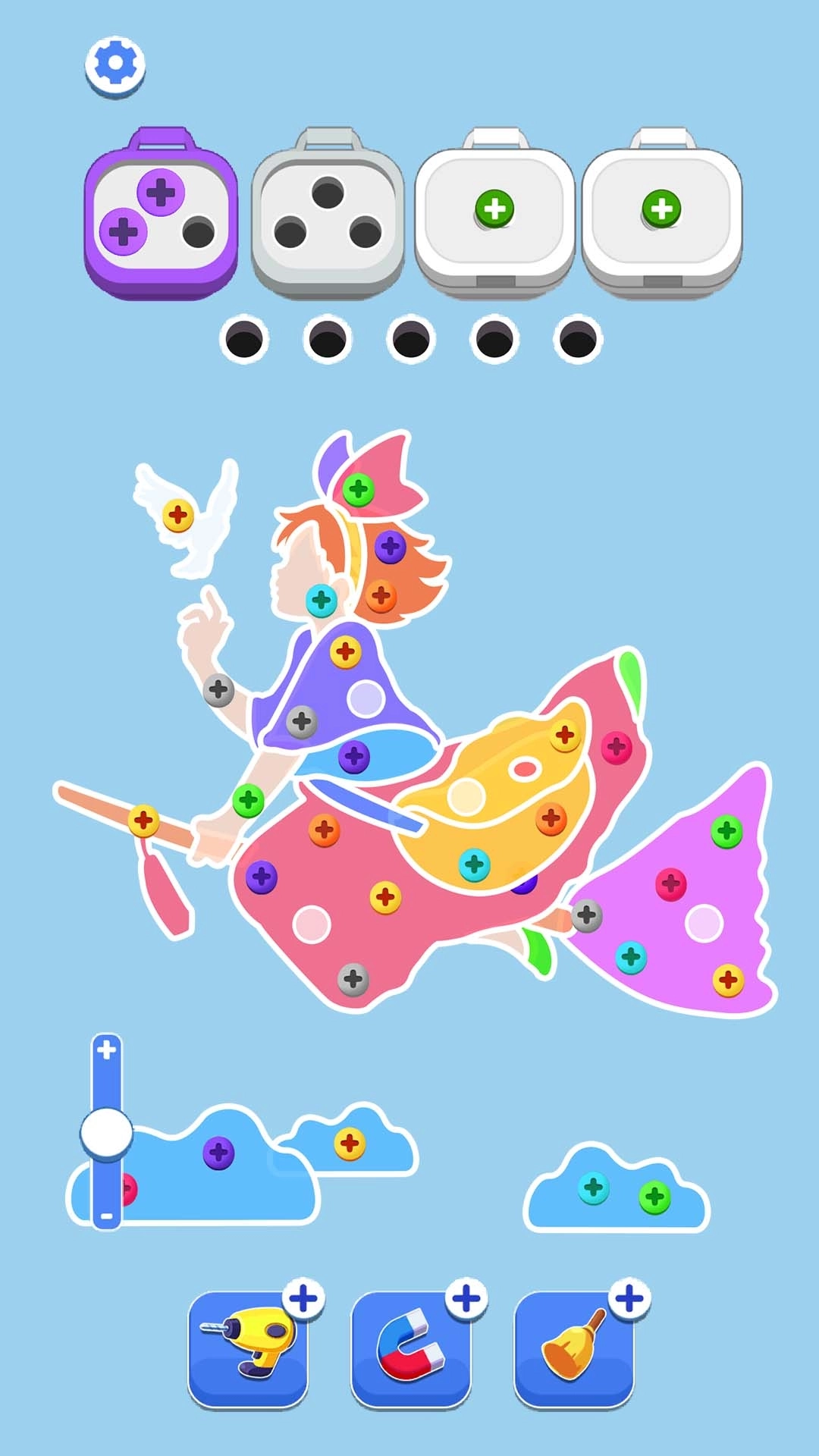This screenshot has width=819, height=1456.
Task: Tap the green screw on the girl's arm
Action: (x=248, y=800)
